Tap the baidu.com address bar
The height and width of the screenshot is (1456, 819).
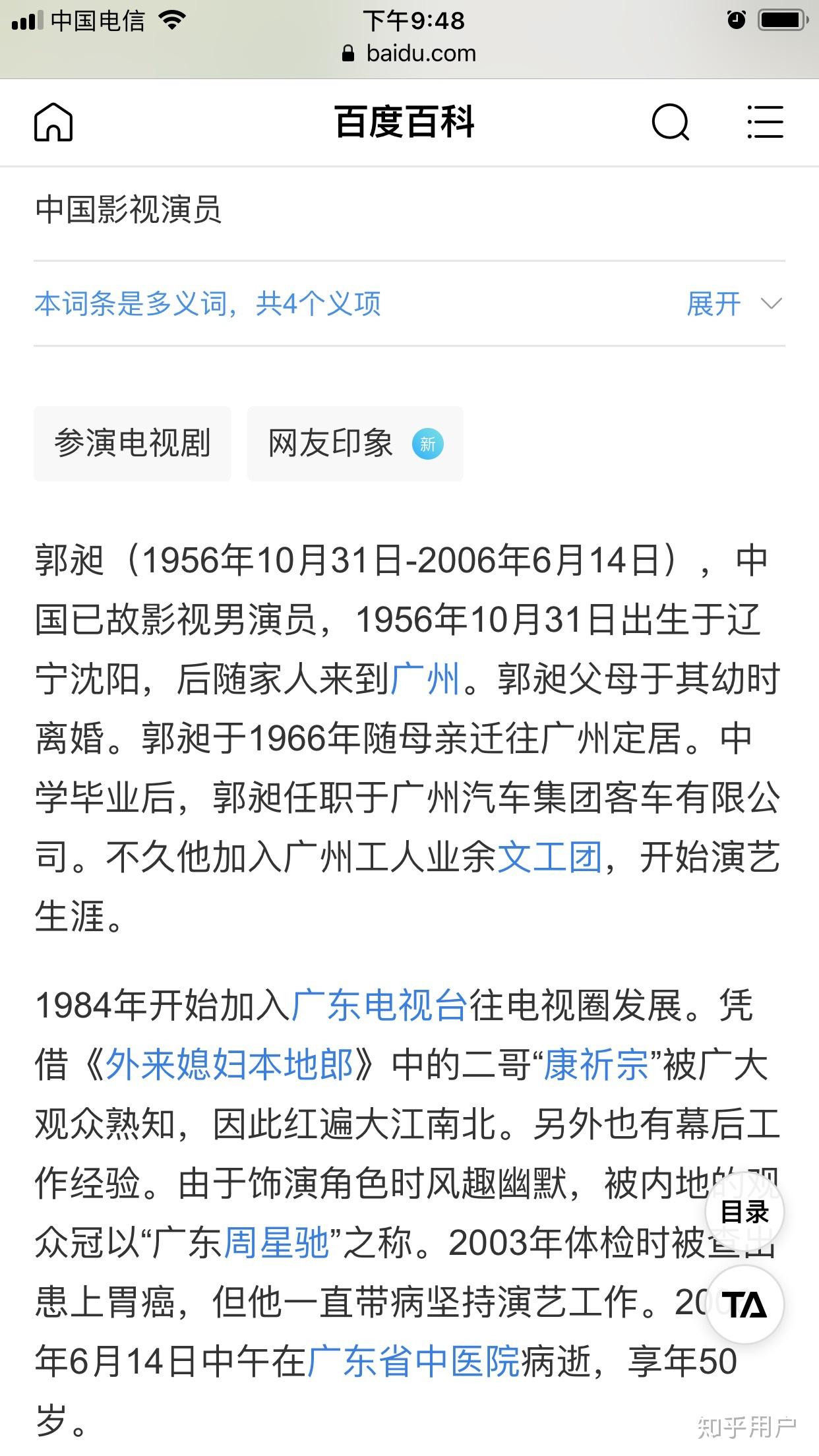(409, 53)
